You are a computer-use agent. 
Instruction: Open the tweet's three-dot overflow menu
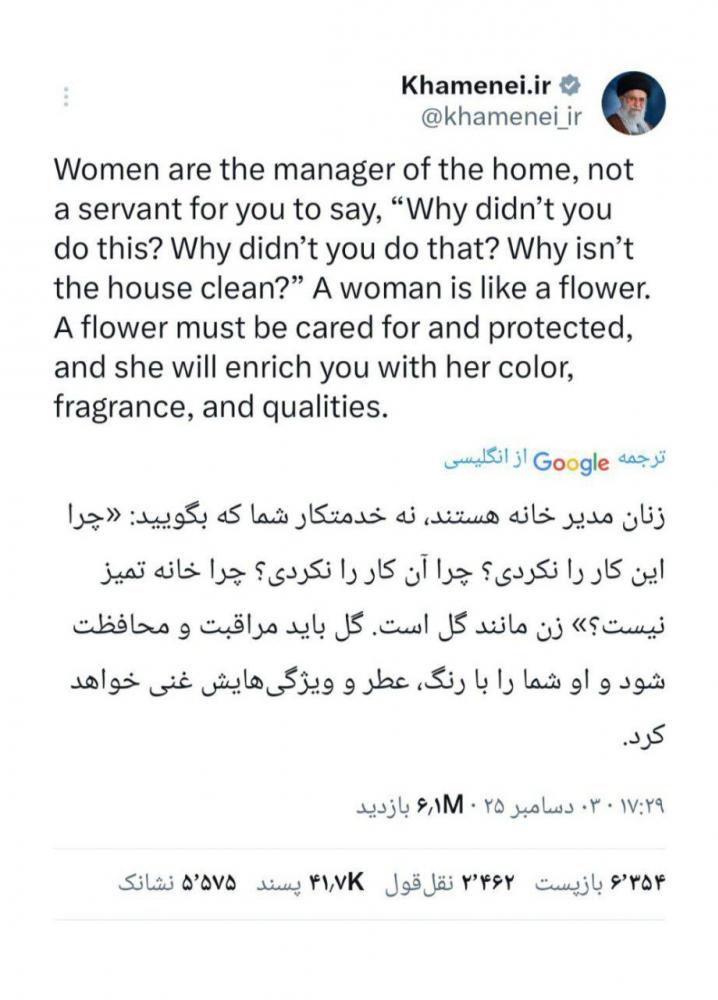(x=66, y=97)
